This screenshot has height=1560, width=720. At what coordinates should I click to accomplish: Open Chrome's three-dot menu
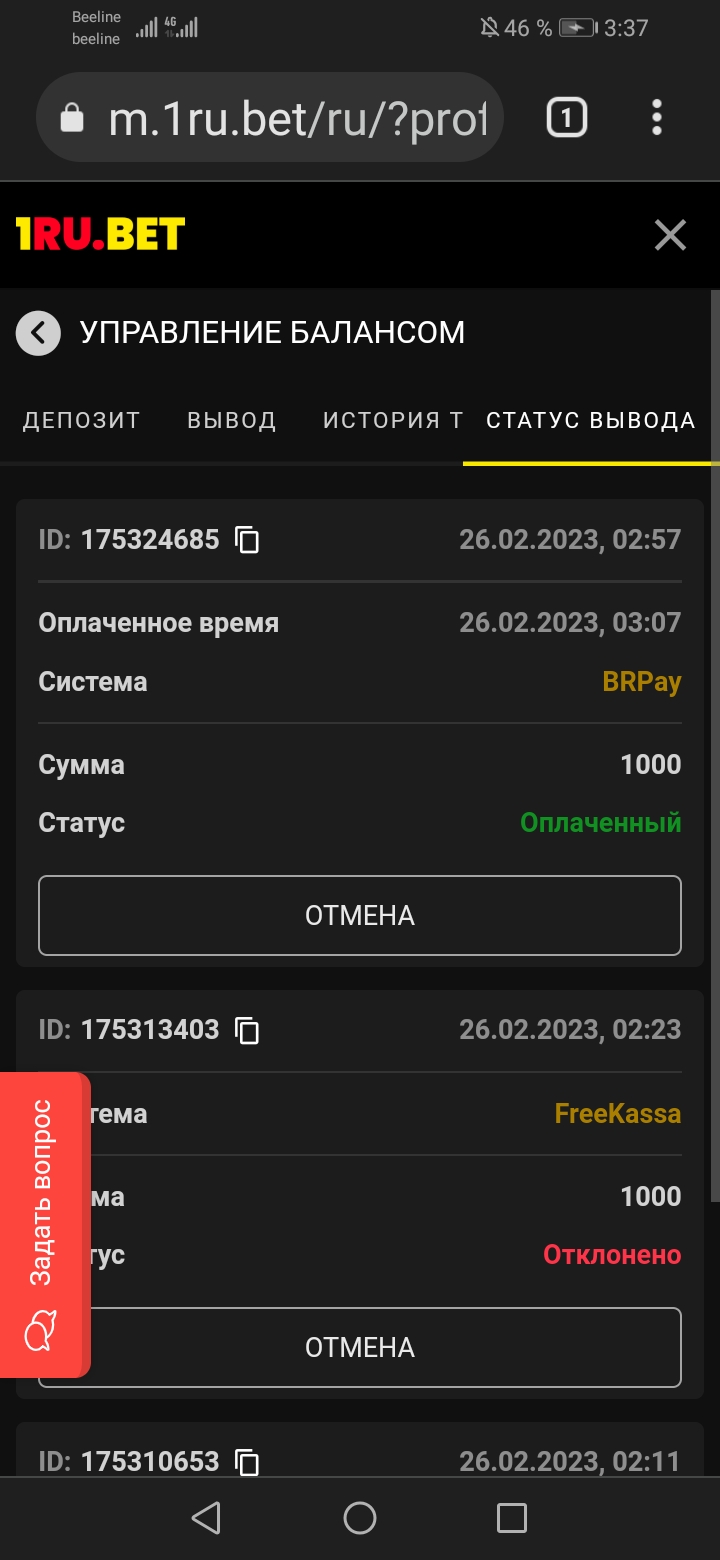coord(656,117)
